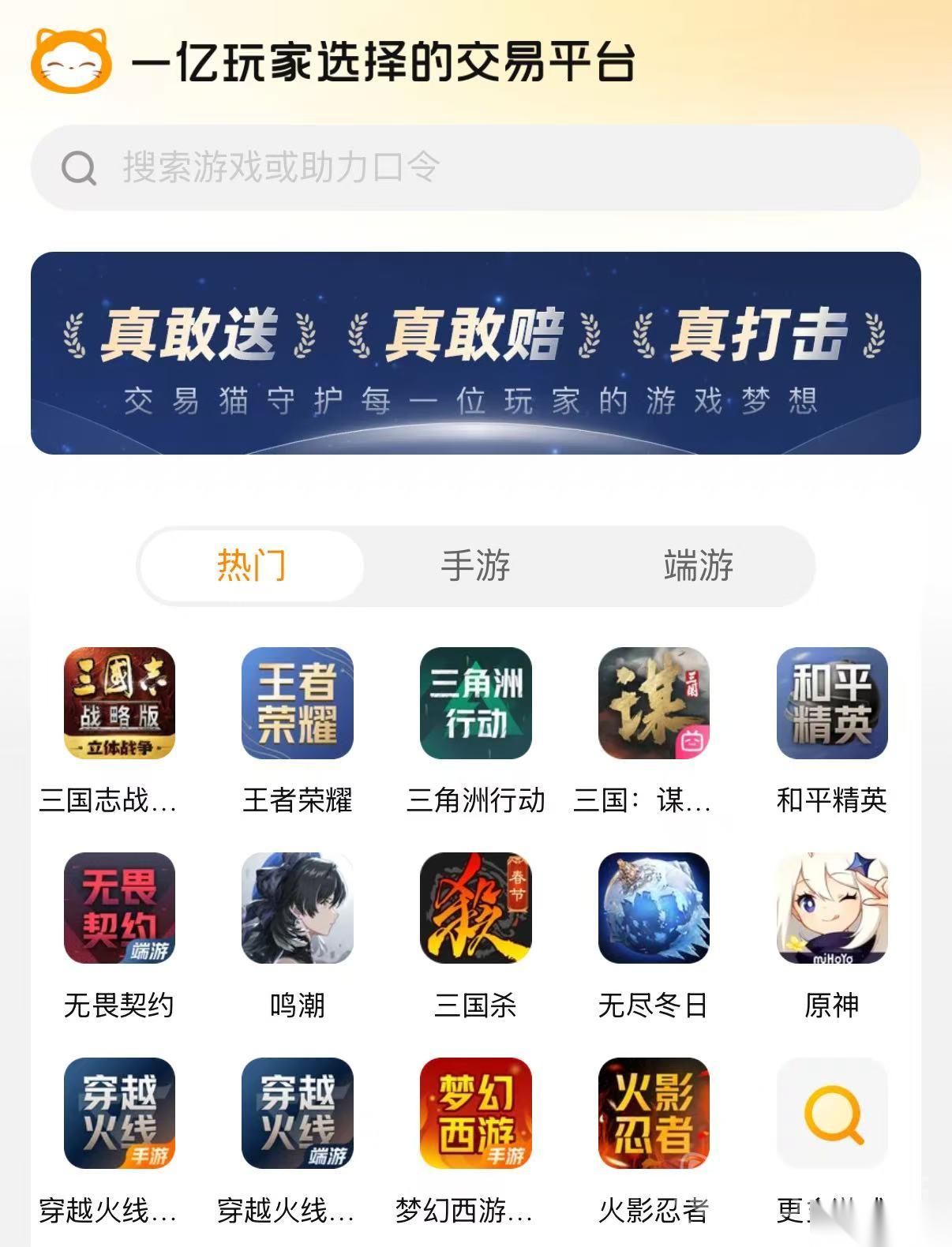Open 三国志战略版 game
The width and height of the screenshot is (952, 1247).
pyautogui.click(x=119, y=703)
